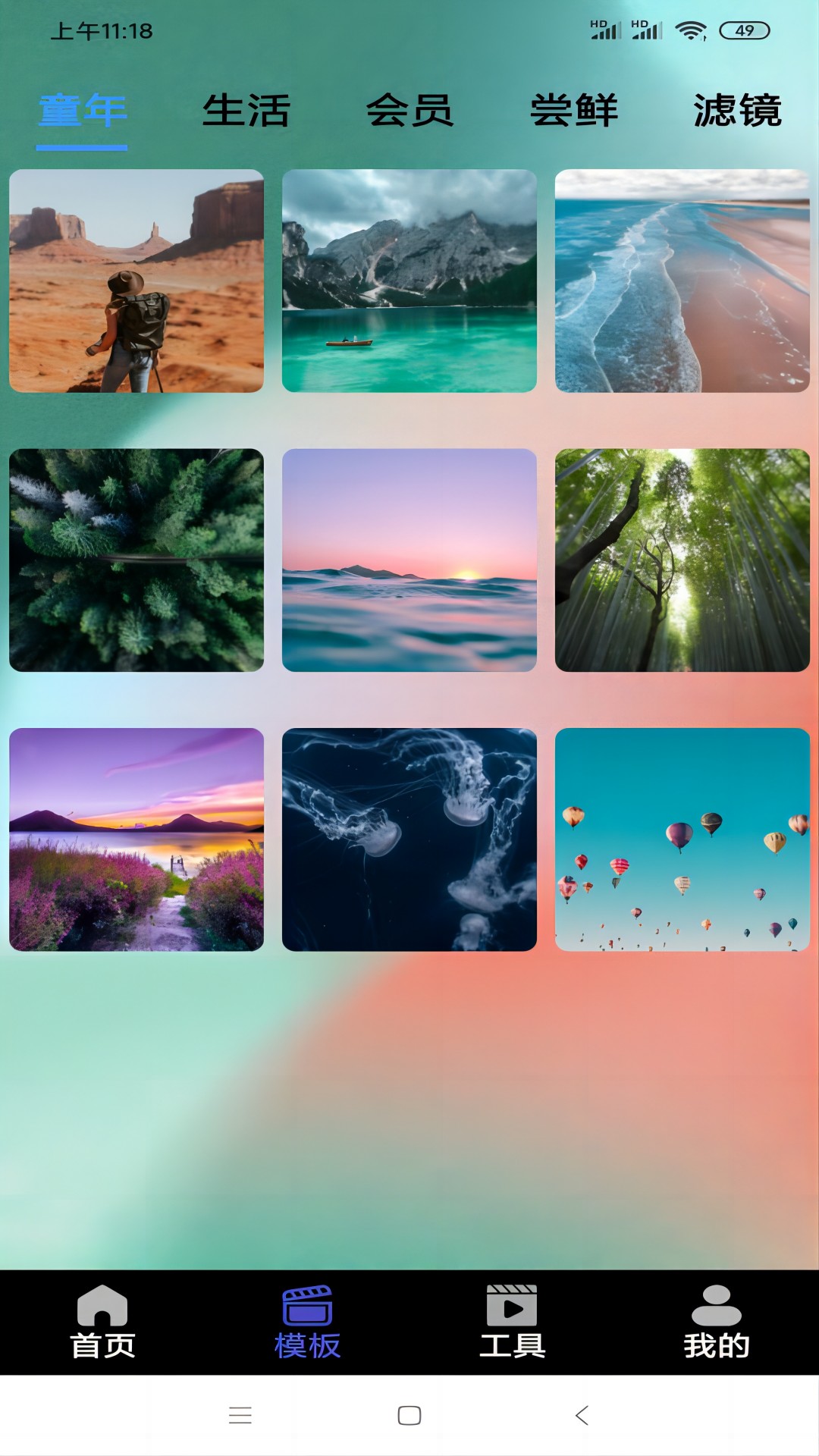Viewport: 819px width, 1456px height.
Task: Tap the 童年 tab
Action: pyautogui.click(x=82, y=111)
